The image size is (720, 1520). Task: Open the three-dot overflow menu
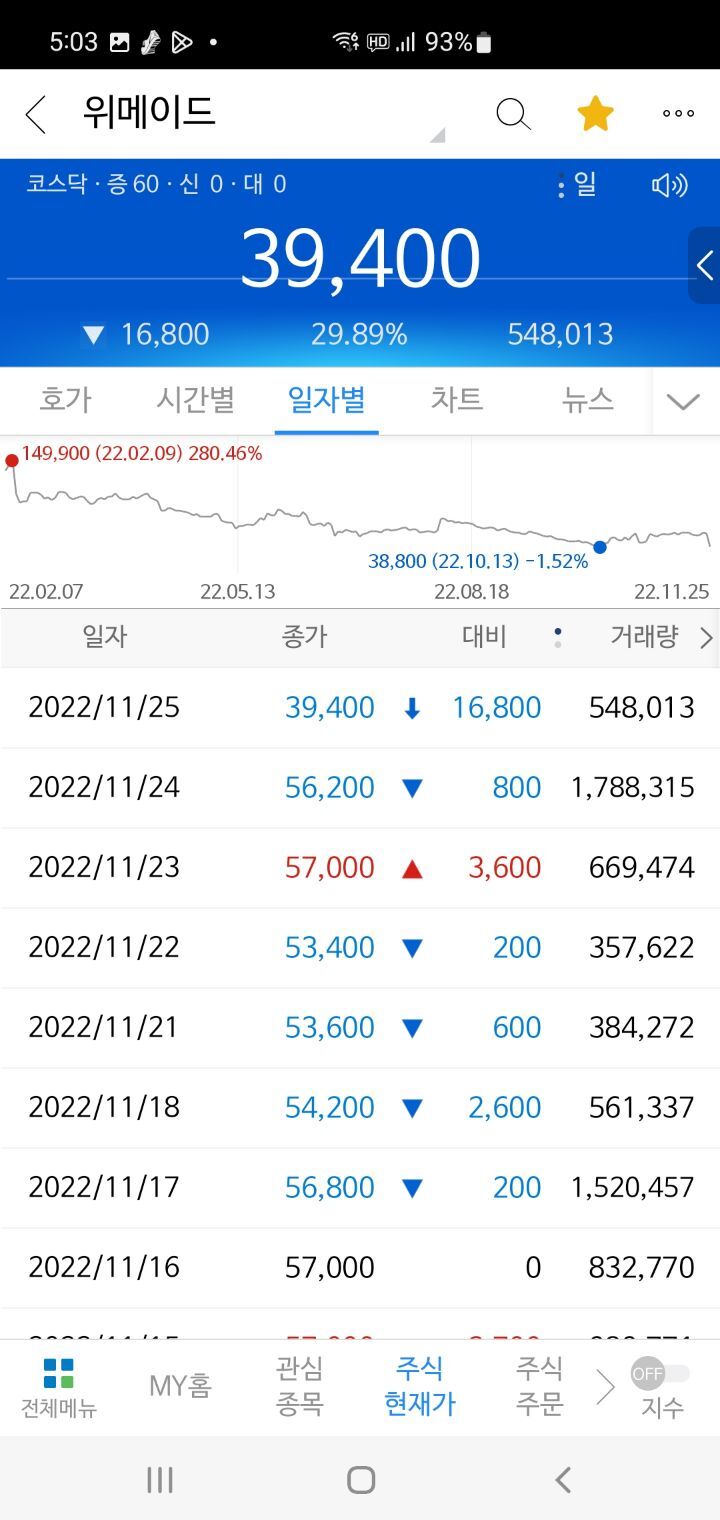coord(678,114)
